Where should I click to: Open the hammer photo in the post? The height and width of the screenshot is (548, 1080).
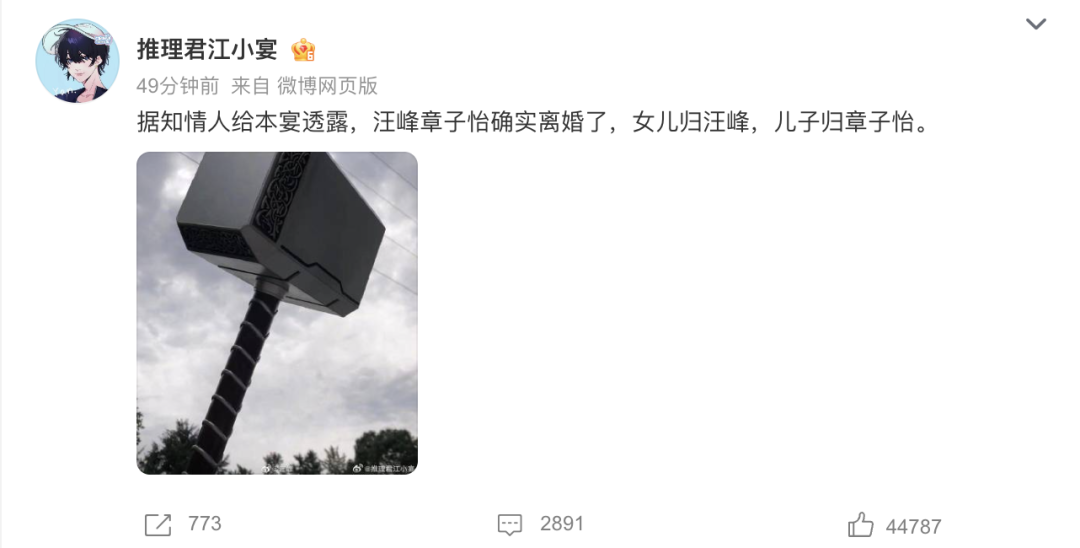[x=277, y=312]
